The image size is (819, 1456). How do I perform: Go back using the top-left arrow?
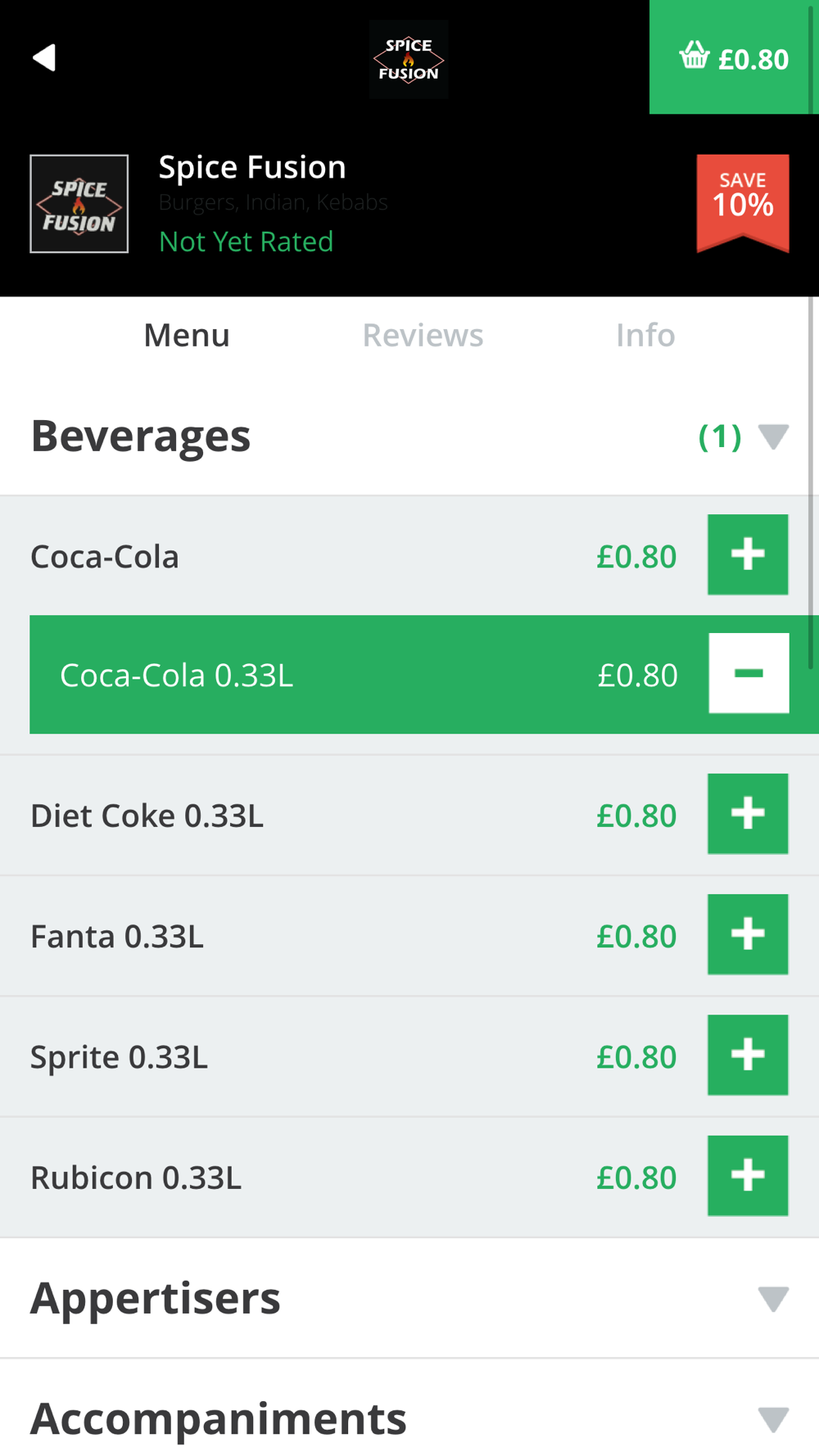44,57
